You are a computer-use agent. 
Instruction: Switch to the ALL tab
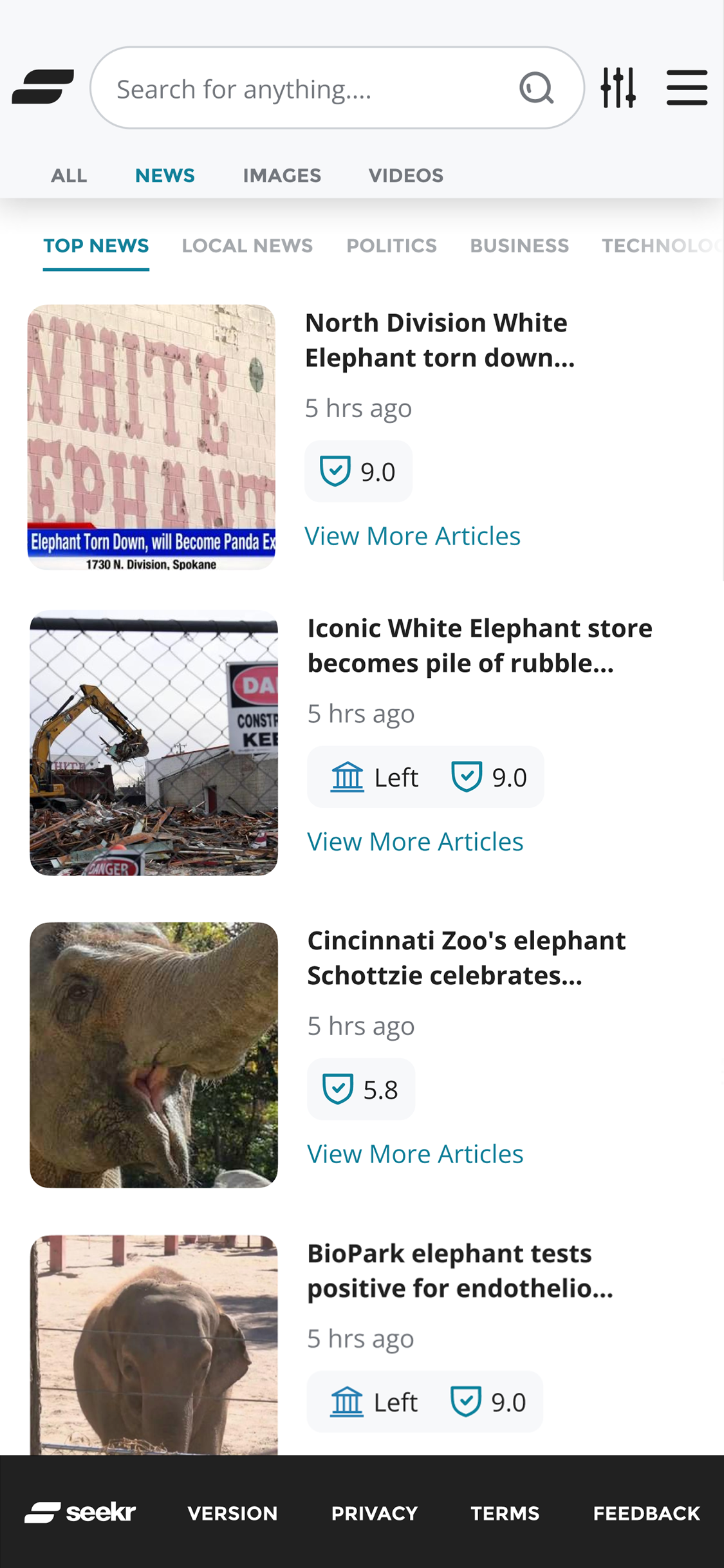click(x=69, y=176)
